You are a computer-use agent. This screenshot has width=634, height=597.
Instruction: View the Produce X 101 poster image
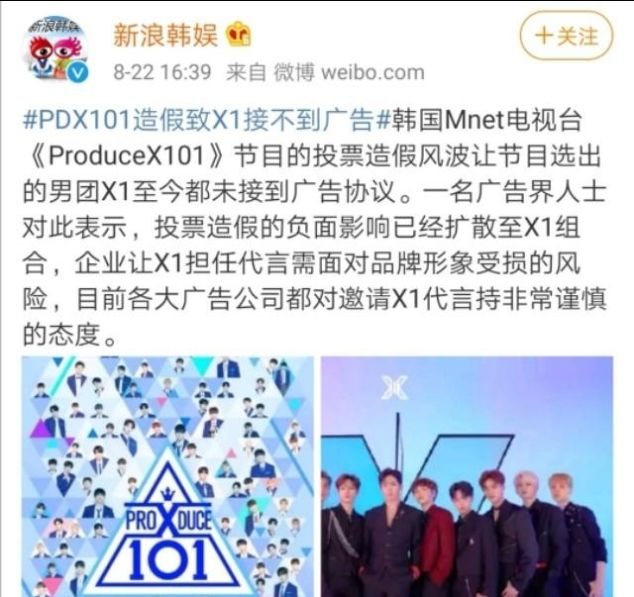[x=165, y=477]
